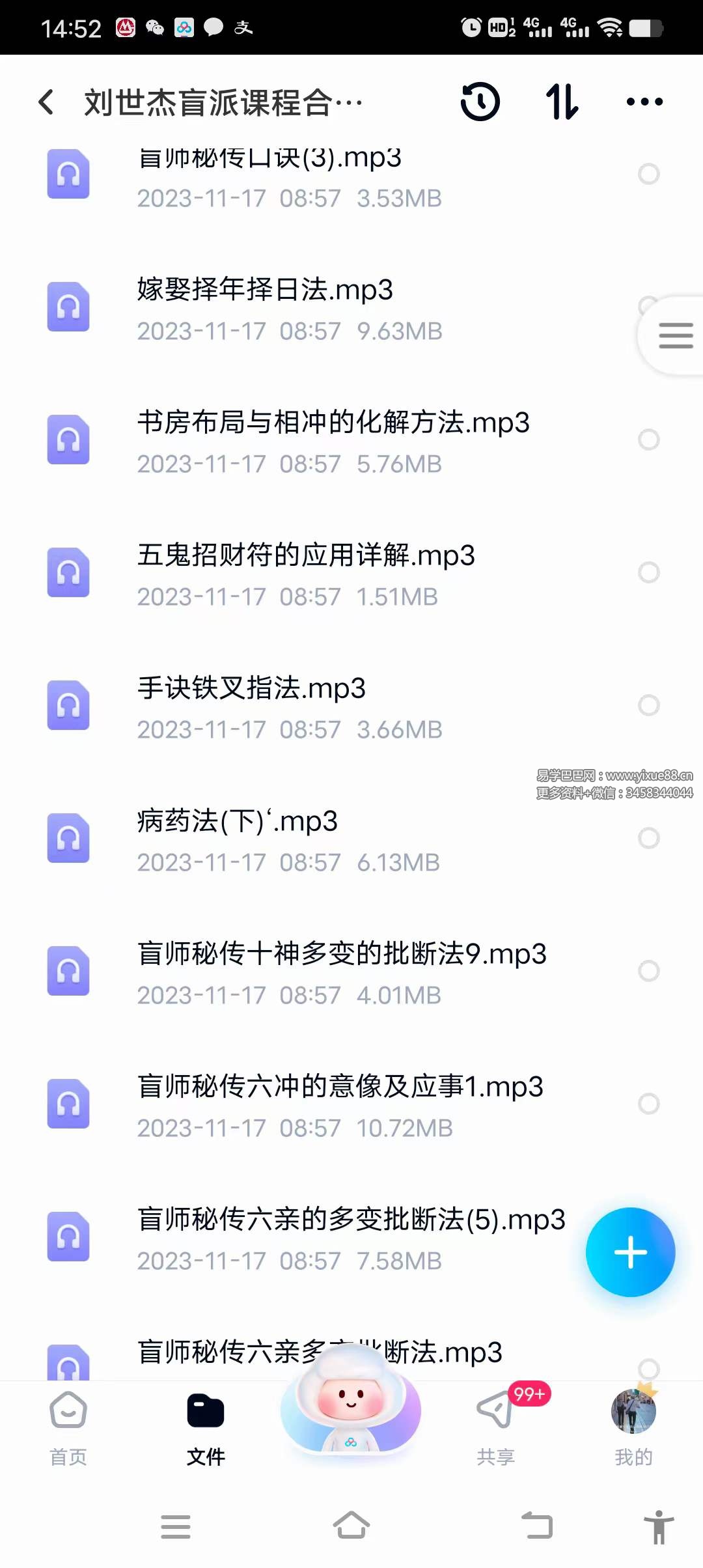The height and width of the screenshot is (1568, 703).
Task: Select 盲师秘传口诀(3).mp3 with its circle
Action: (x=649, y=174)
